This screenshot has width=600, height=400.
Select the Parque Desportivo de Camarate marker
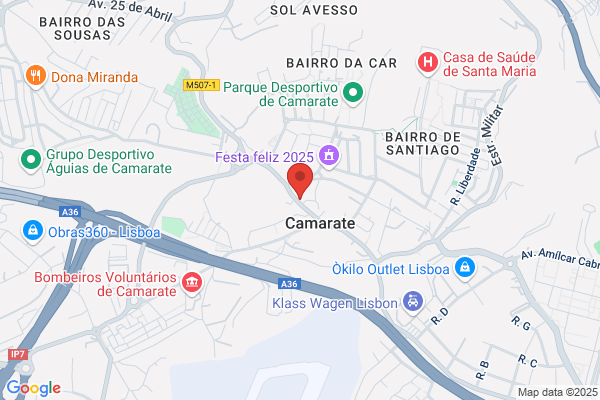click(353, 94)
